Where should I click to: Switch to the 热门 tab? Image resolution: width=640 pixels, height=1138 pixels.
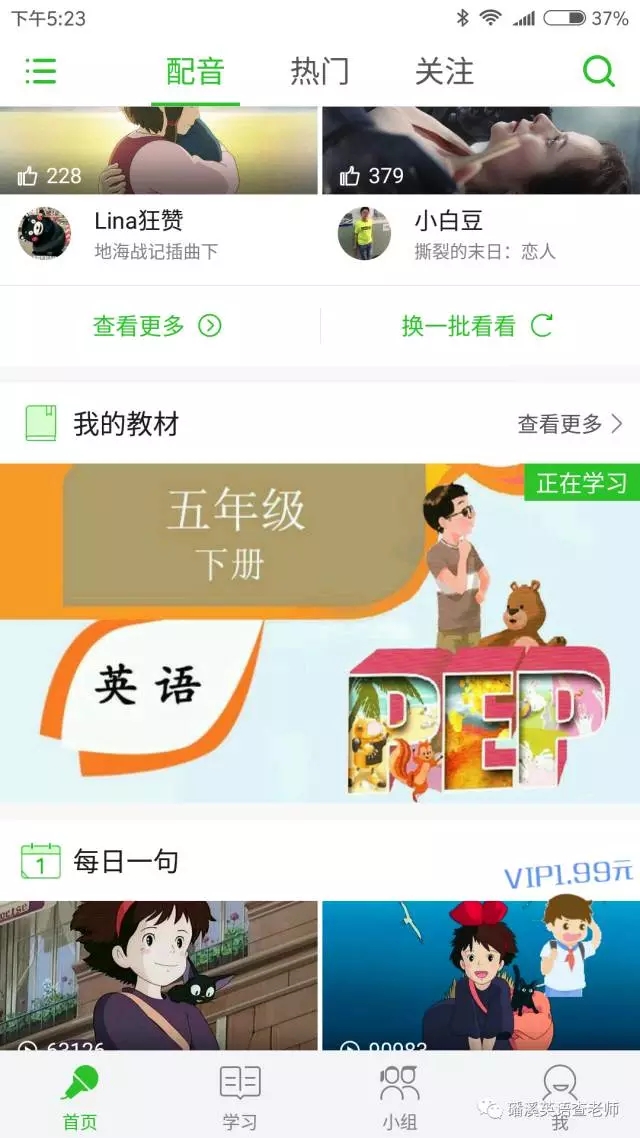click(x=320, y=72)
